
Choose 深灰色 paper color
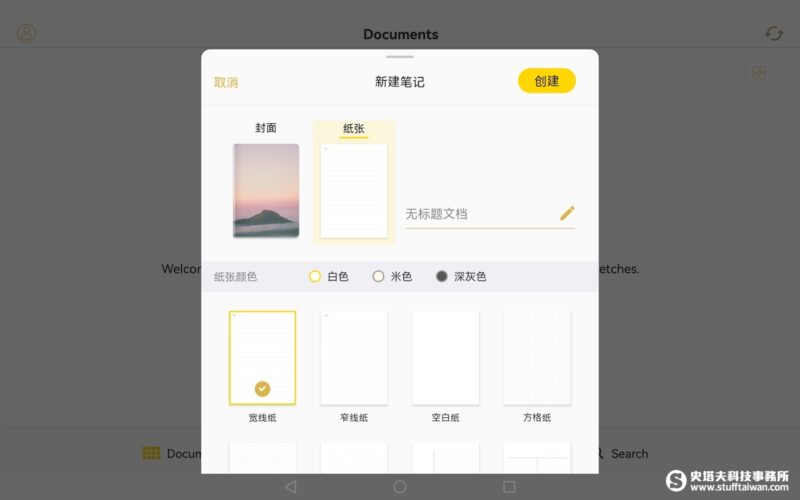tap(460, 276)
